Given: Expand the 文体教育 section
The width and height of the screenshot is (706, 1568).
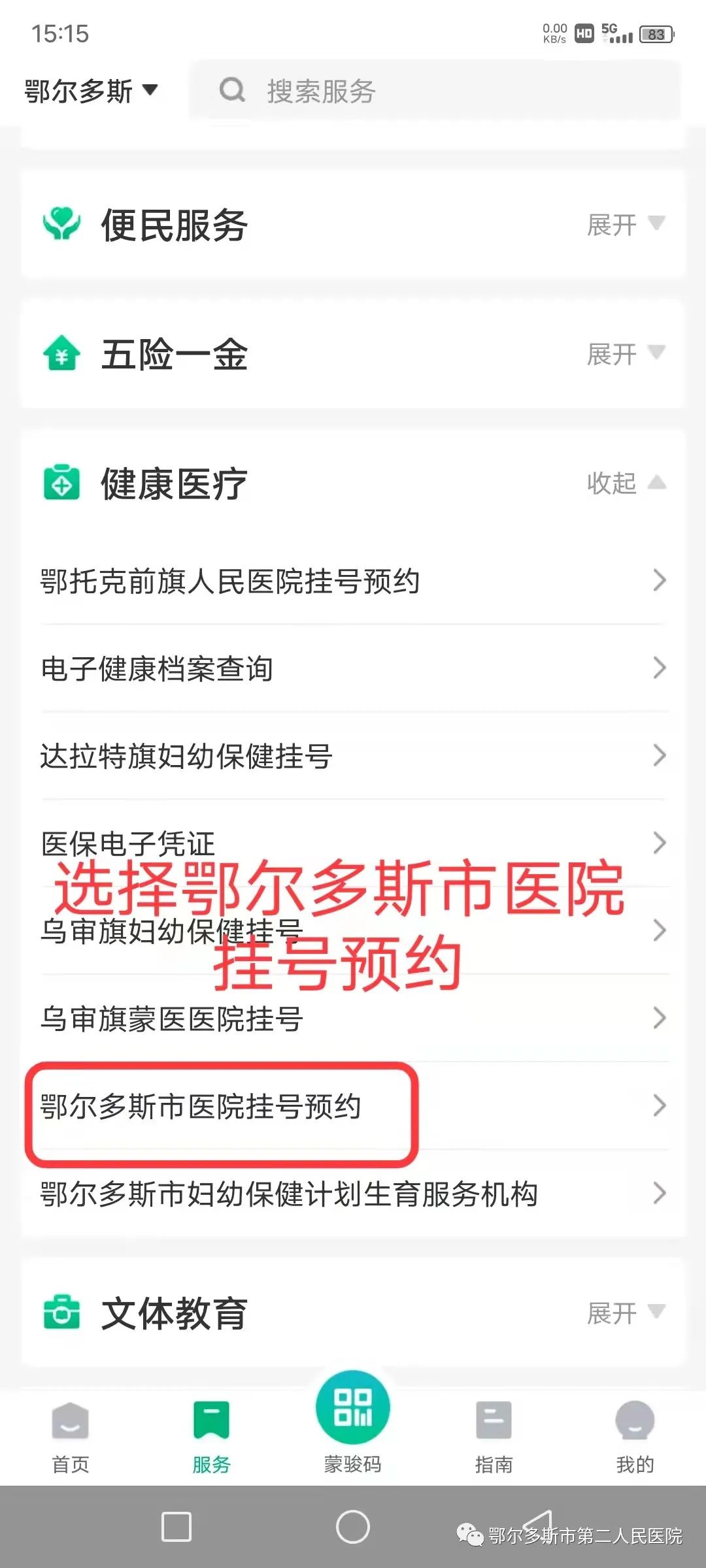Looking at the screenshot, I should tap(625, 1313).
